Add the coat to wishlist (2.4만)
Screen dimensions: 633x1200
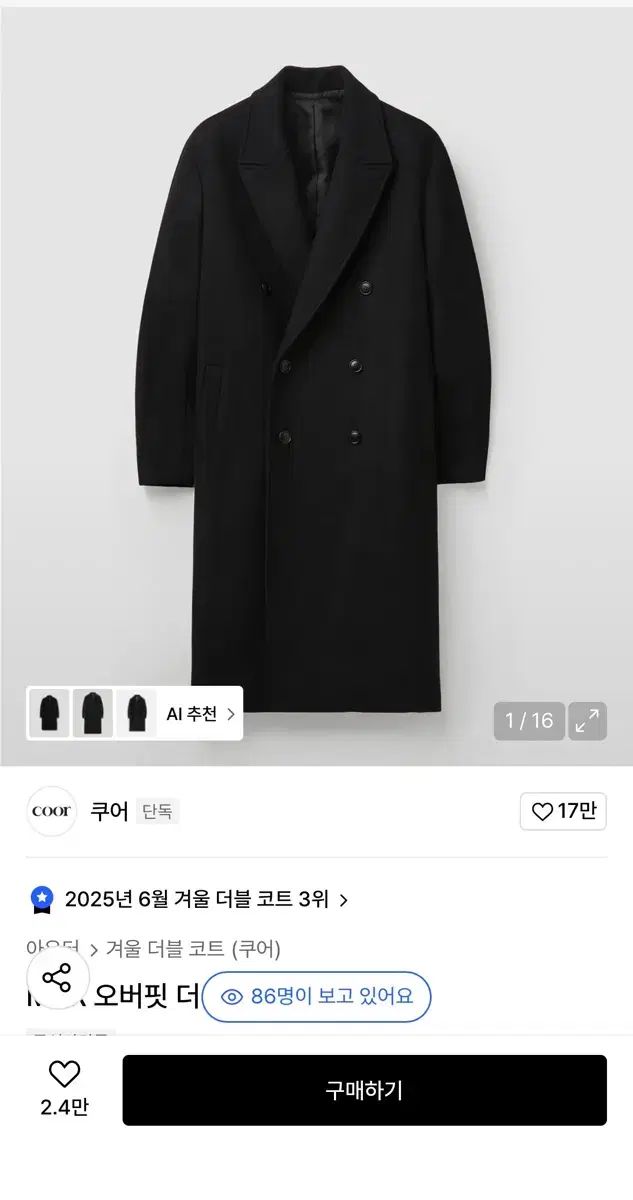pos(64,1088)
